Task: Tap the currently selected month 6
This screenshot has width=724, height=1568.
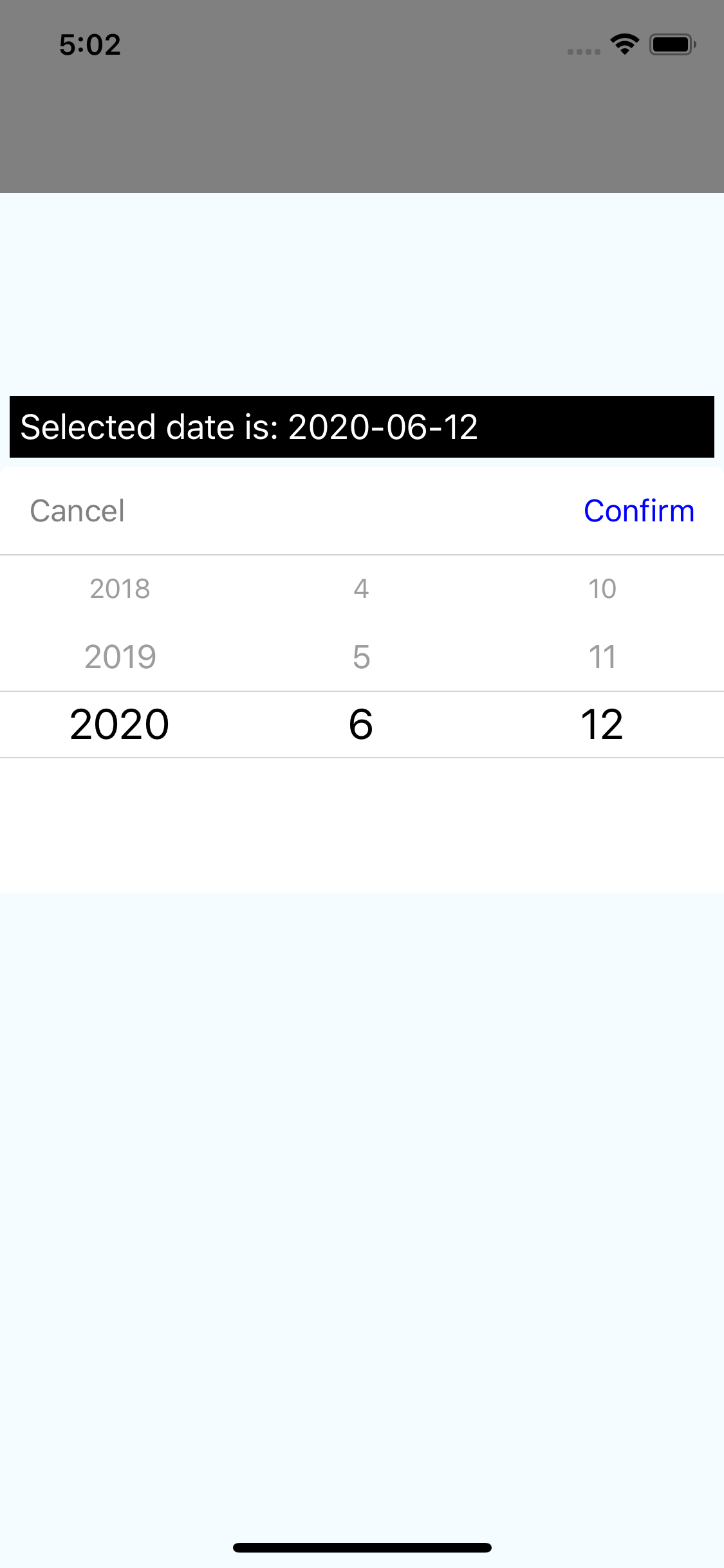Action: [x=361, y=723]
